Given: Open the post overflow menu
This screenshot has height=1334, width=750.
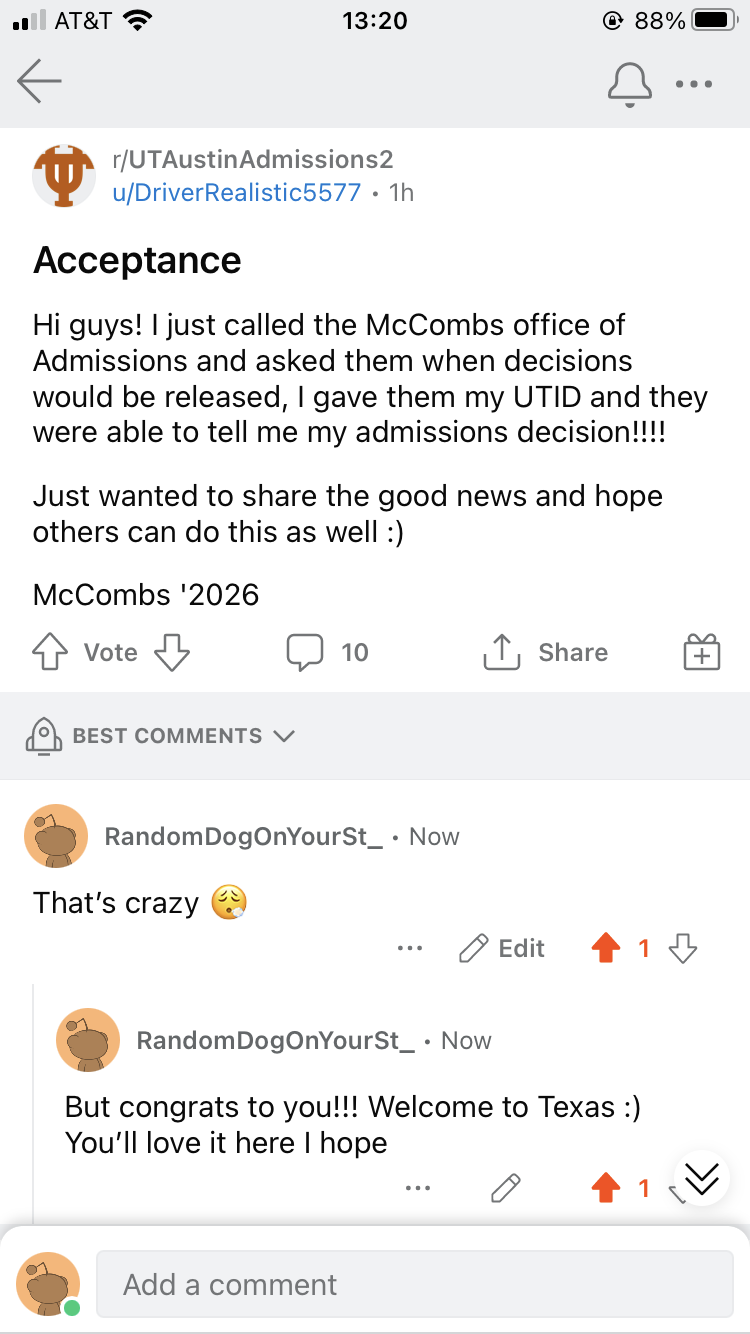Looking at the screenshot, I should pyautogui.click(x=694, y=84).
